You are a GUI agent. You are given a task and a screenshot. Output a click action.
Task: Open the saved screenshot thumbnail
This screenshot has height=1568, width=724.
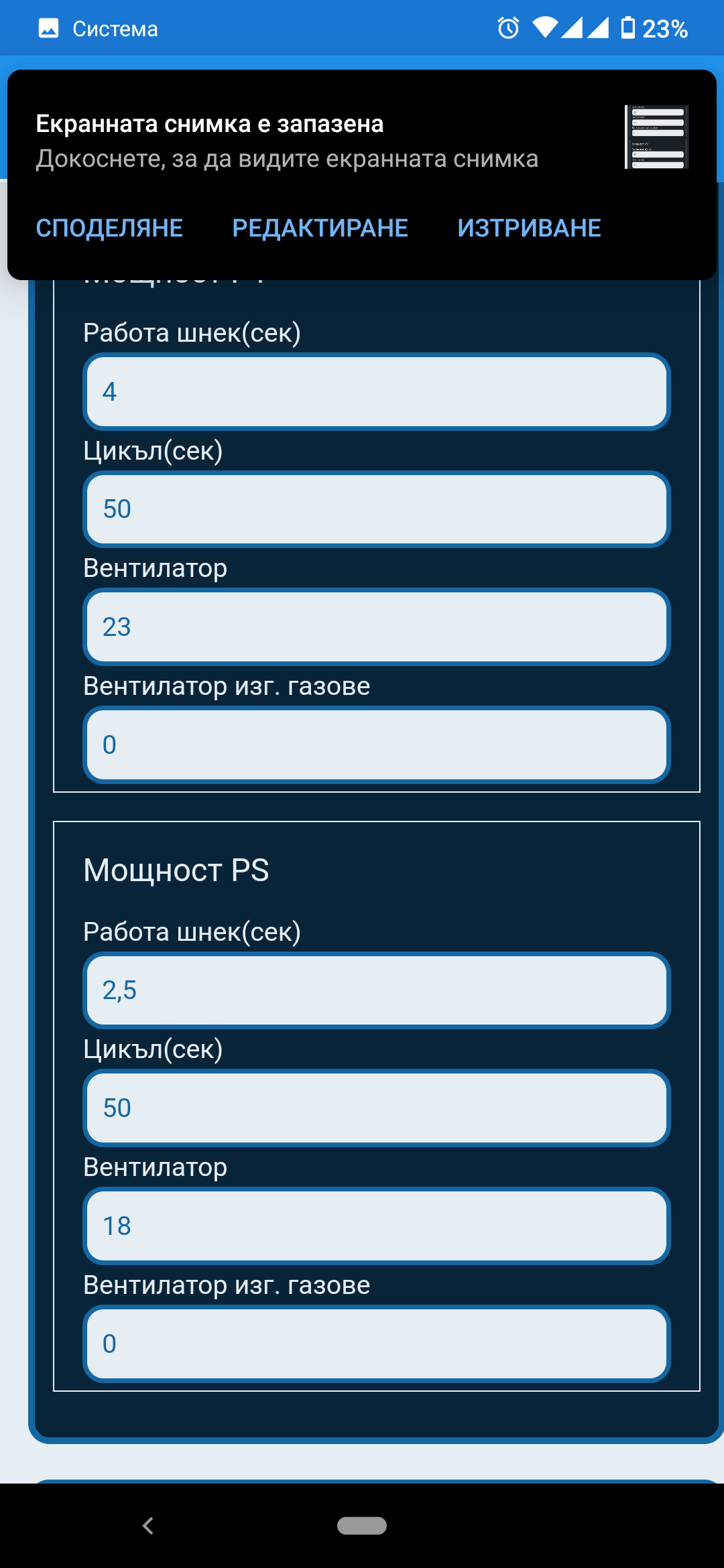click(656, 137)
